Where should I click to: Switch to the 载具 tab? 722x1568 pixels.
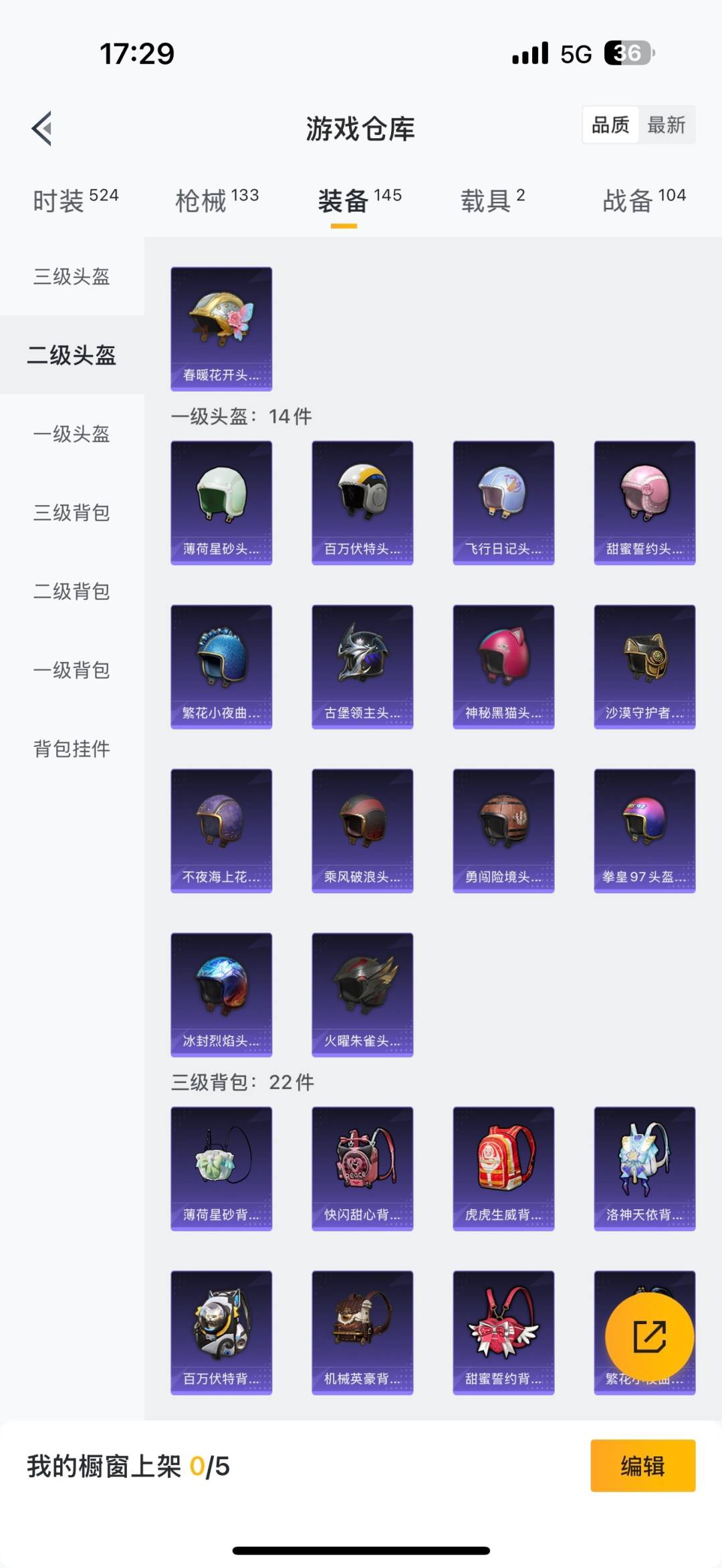(x=493, y=200)
